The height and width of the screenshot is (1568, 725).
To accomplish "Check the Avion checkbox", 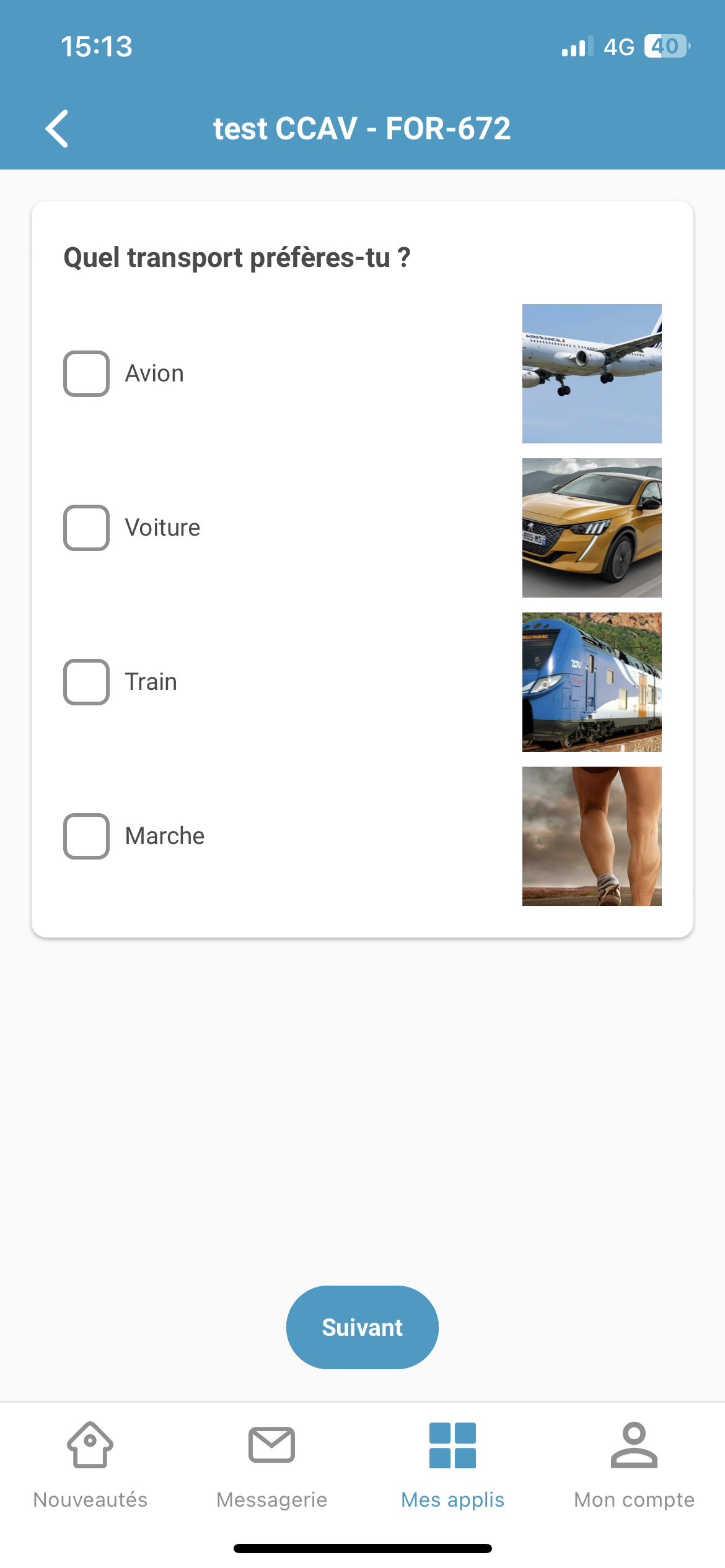I will coord(87,374).
